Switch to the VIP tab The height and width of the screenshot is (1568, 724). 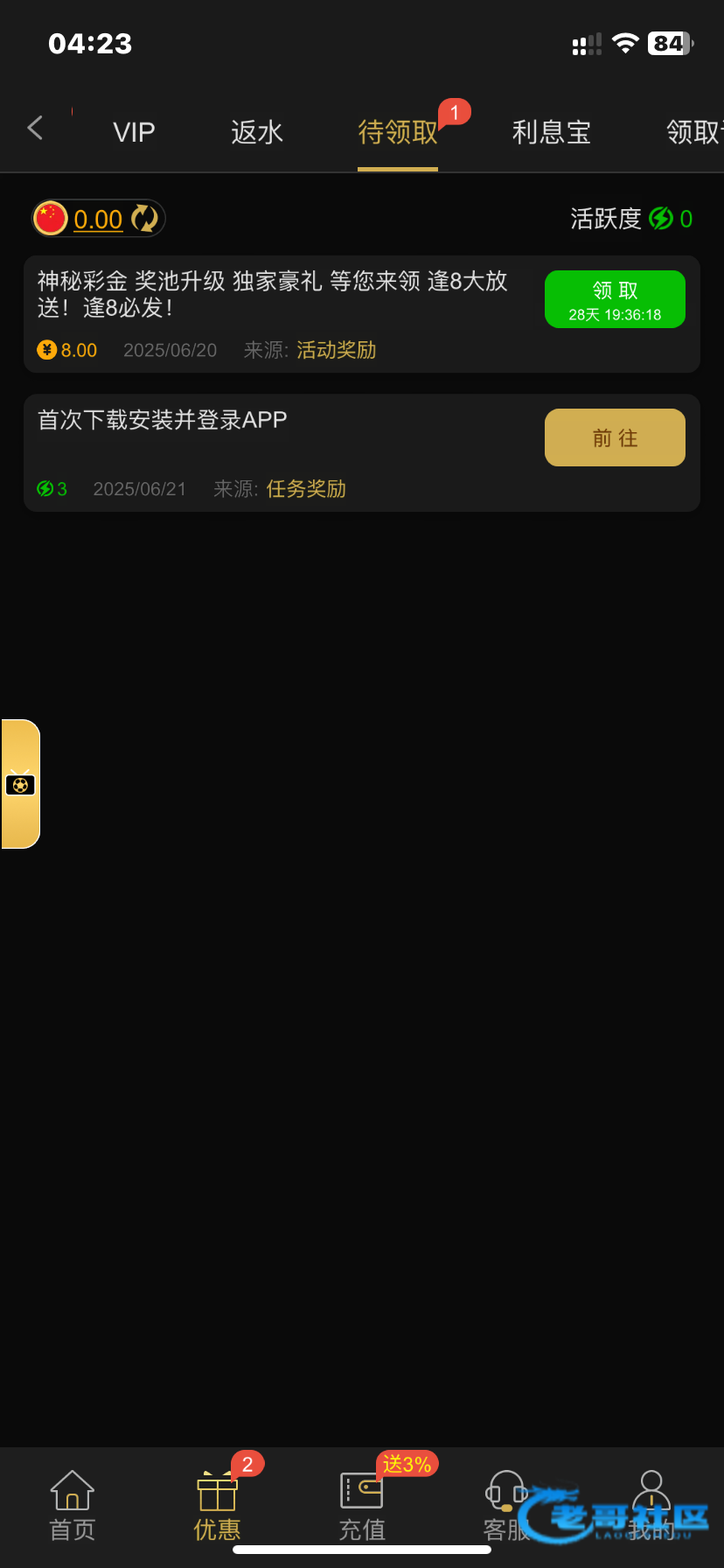134,132
